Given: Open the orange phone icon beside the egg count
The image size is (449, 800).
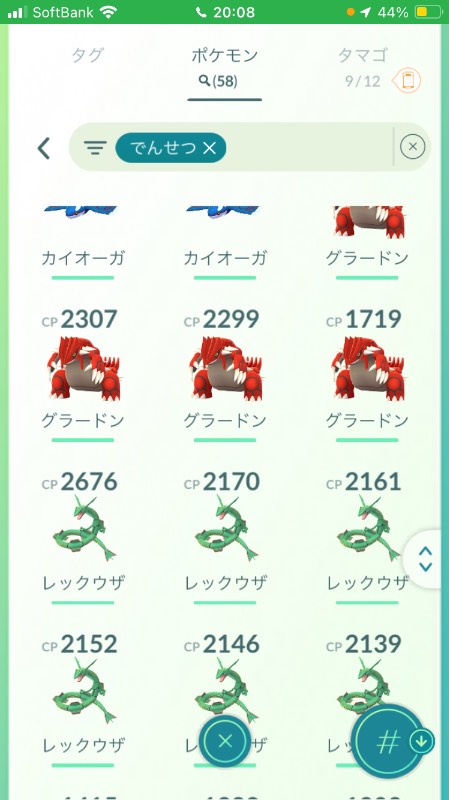Looking at the screenshot, I should (408, 81).
